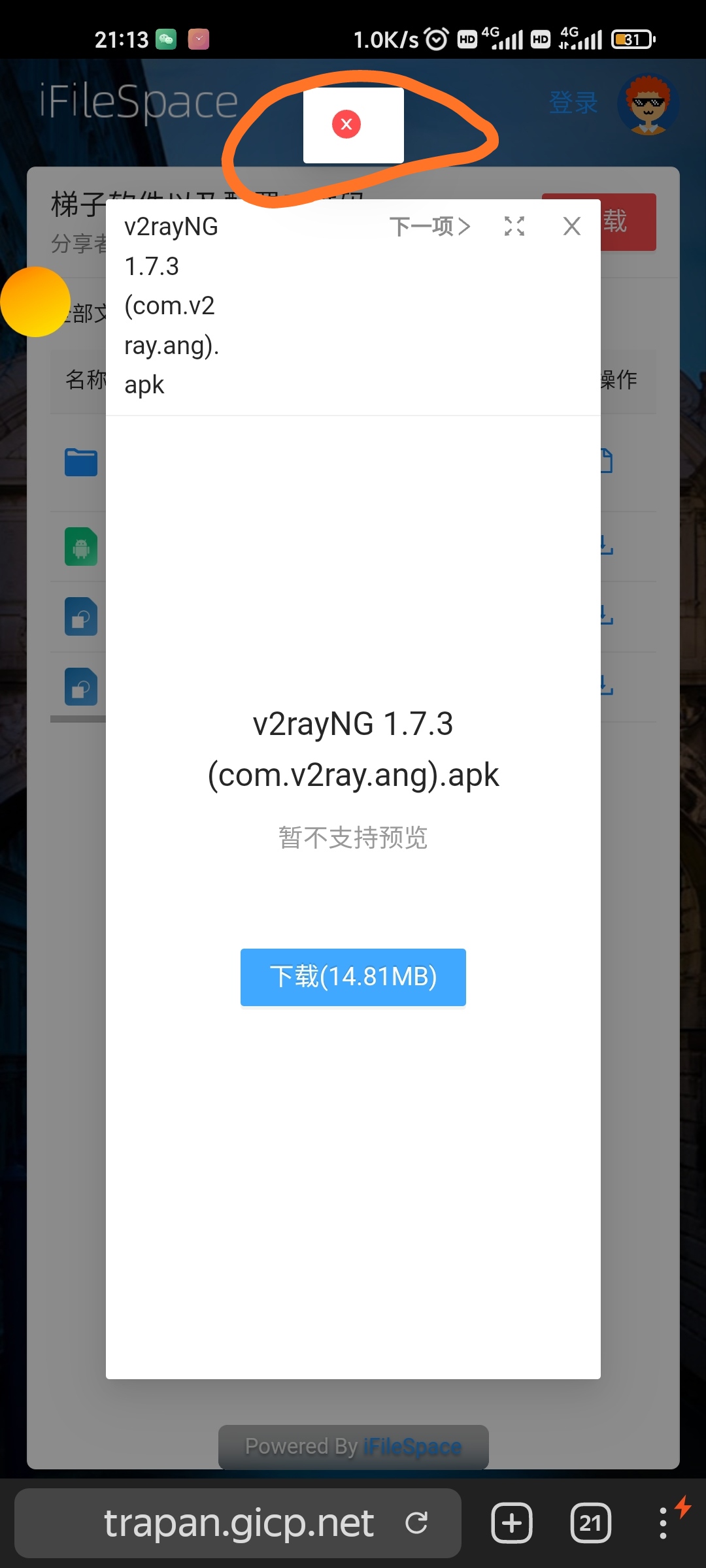Expand the preview to fullscreen
706x1568 pixels.
pos(514,226)
